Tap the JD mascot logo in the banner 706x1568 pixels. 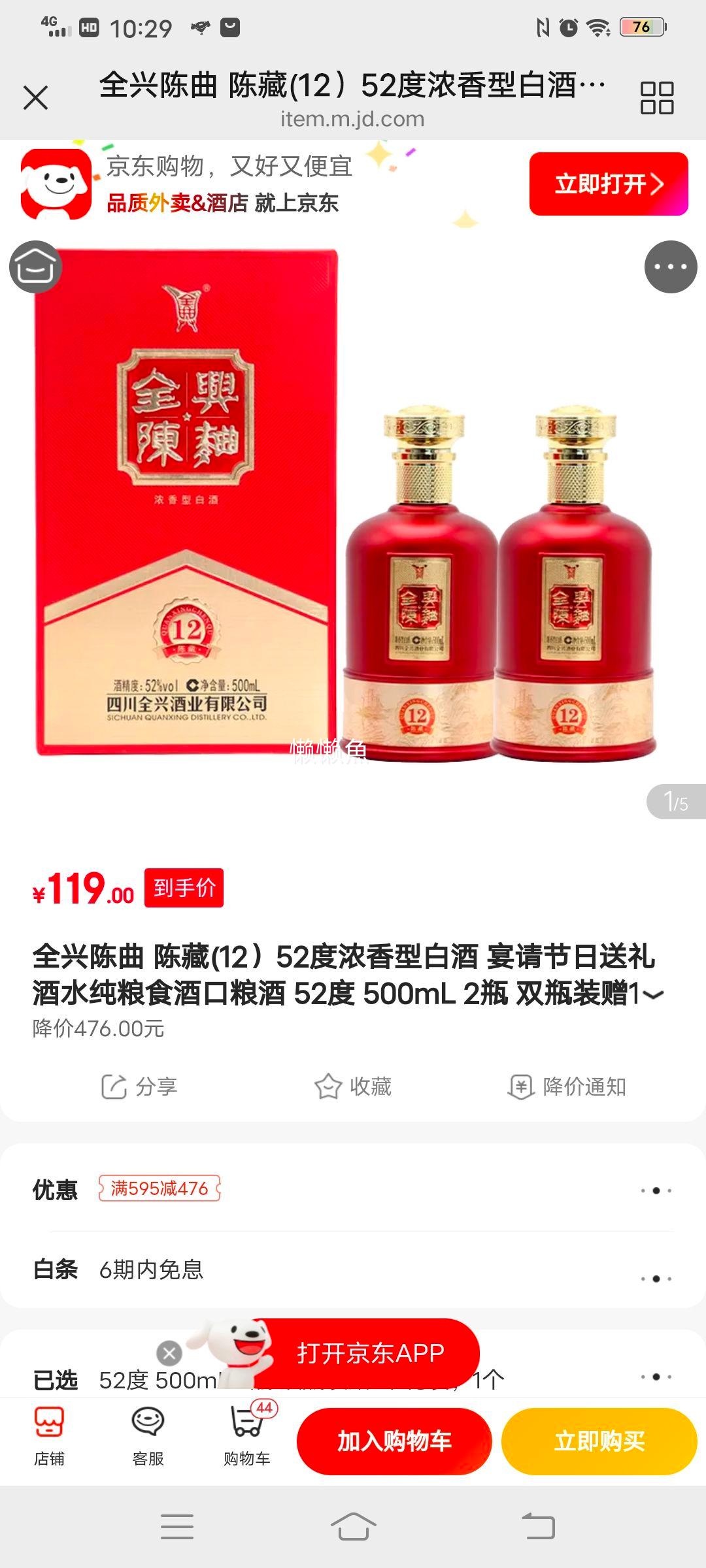[58, 185]
